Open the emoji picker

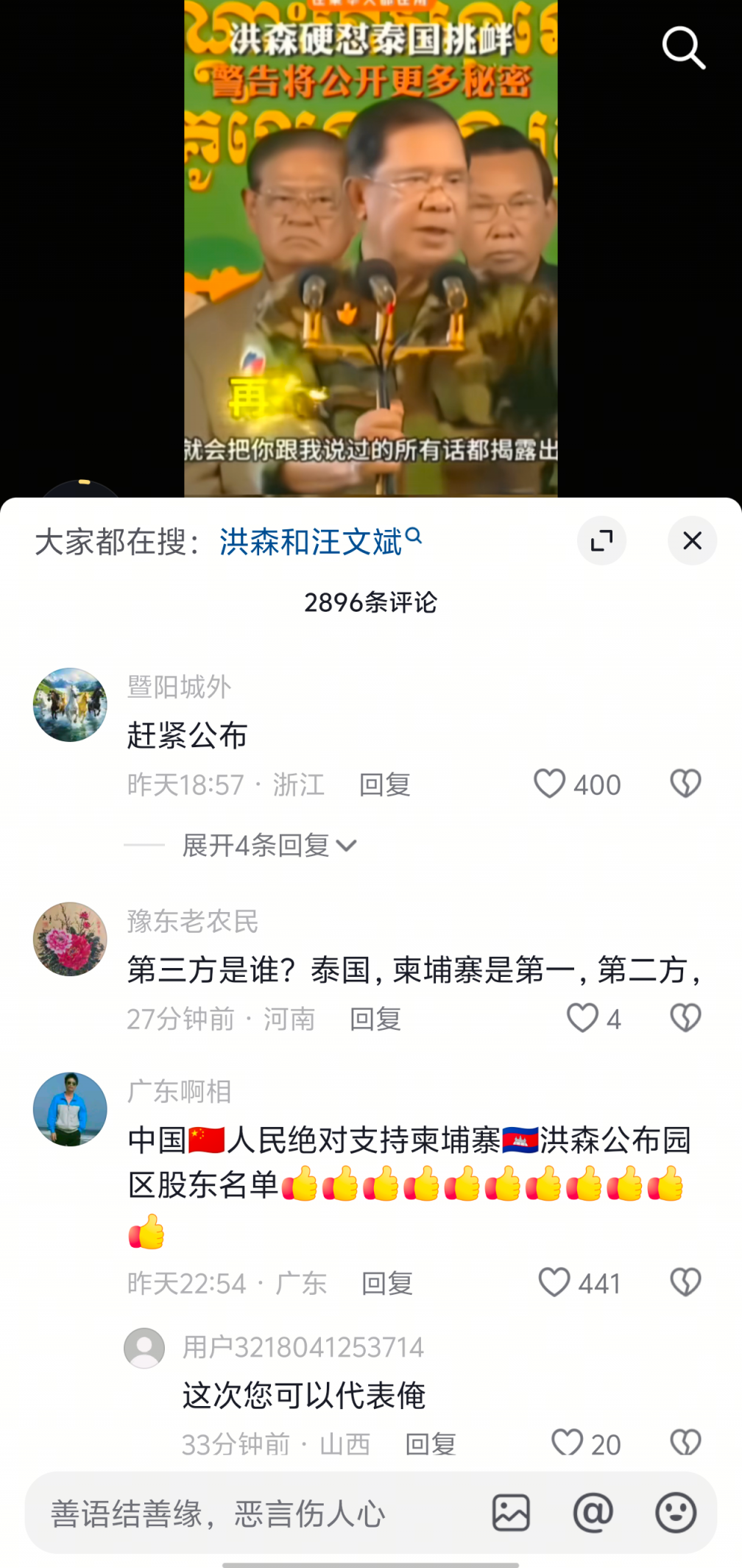(x=676, y=1514)
